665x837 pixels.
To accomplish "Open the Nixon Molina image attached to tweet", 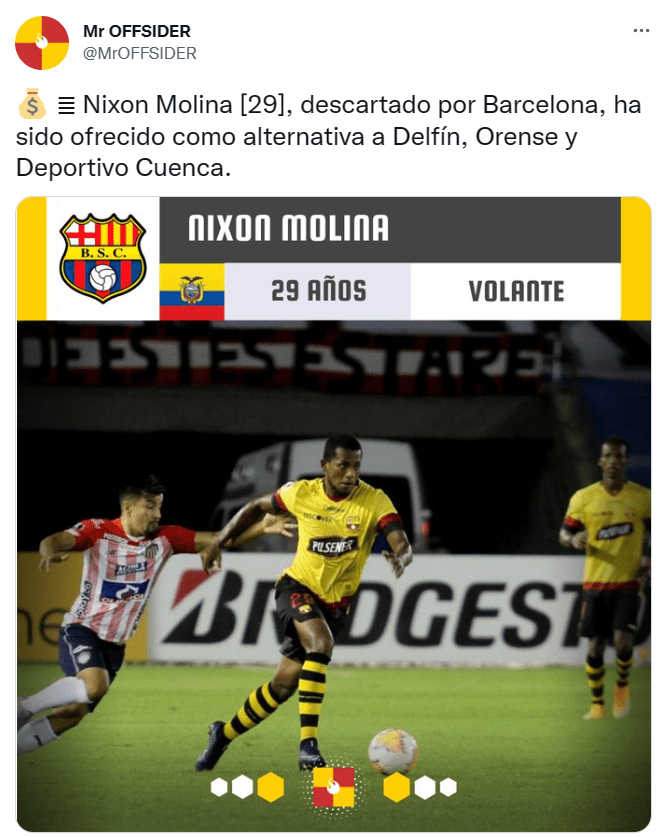I will tap(333, 513).
